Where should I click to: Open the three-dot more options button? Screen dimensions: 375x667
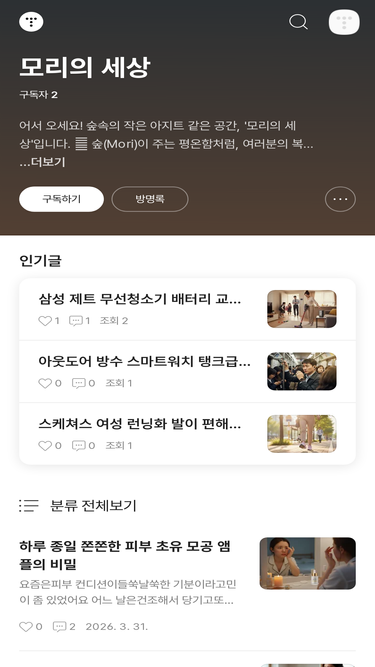tap(340, 199)
